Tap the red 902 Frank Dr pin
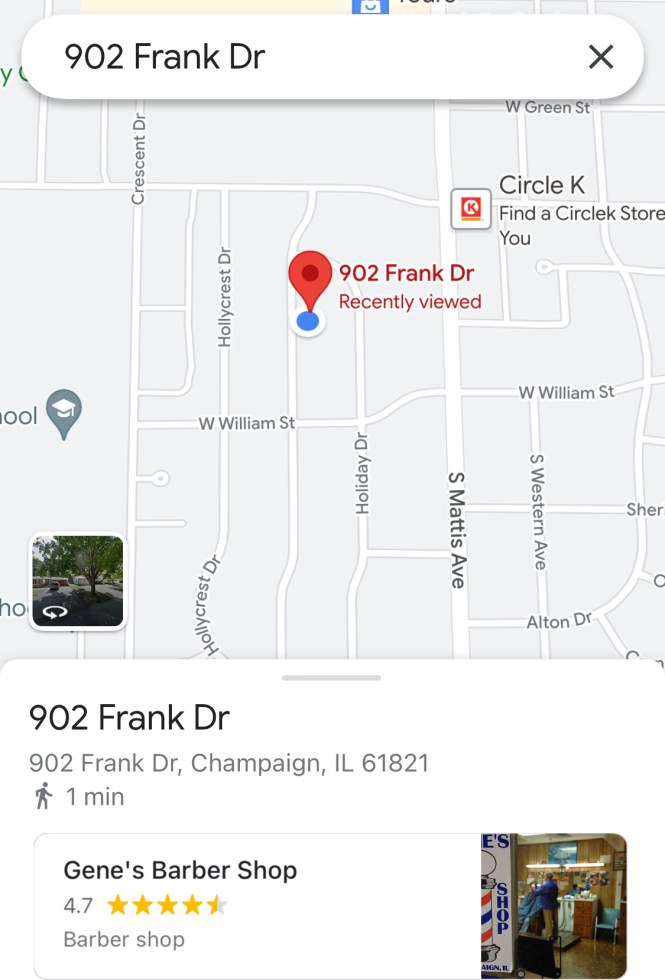Screen dimensions: 665x980 coord(310,278)
